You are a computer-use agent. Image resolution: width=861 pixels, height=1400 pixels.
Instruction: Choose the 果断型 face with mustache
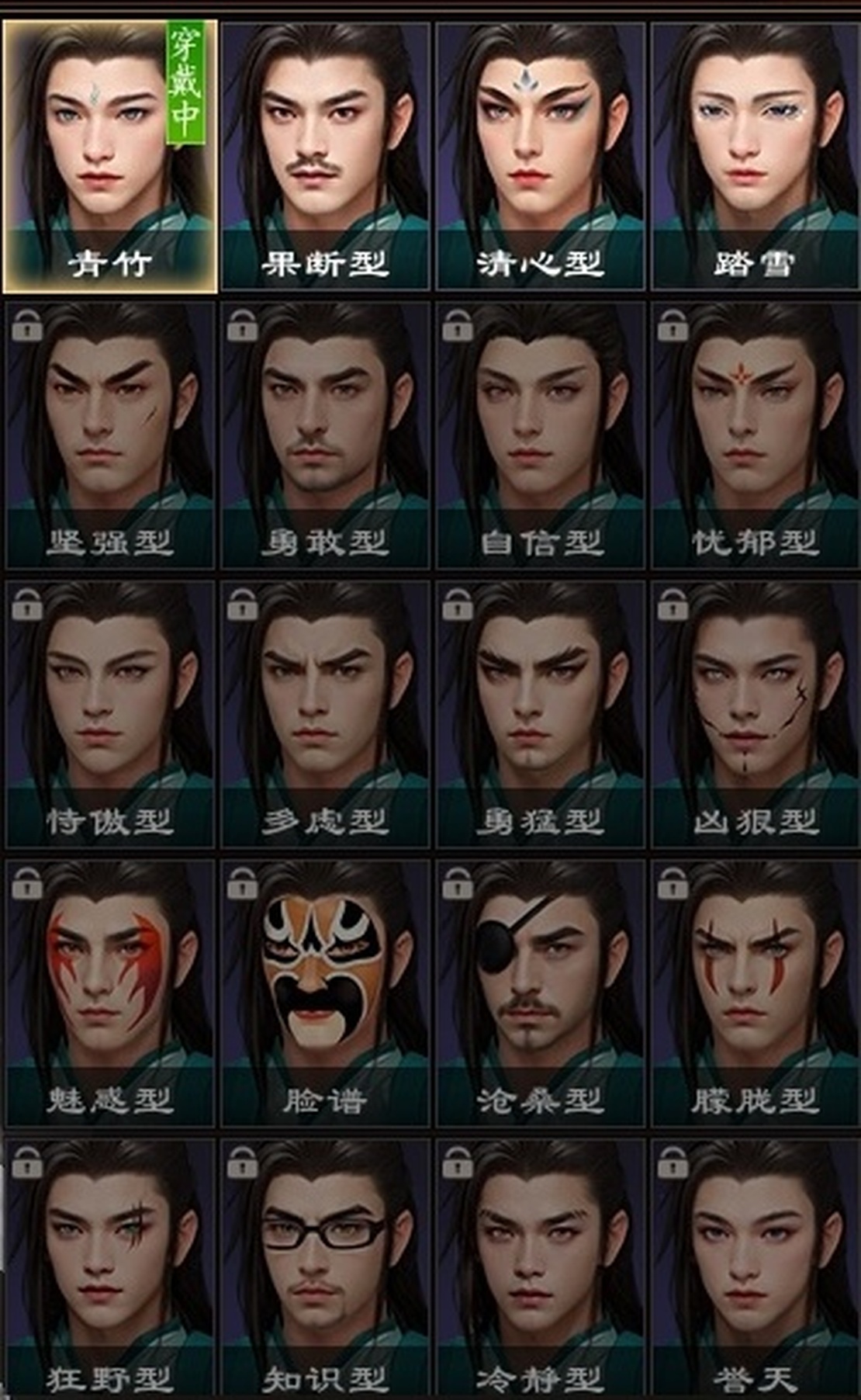point(325,155)
